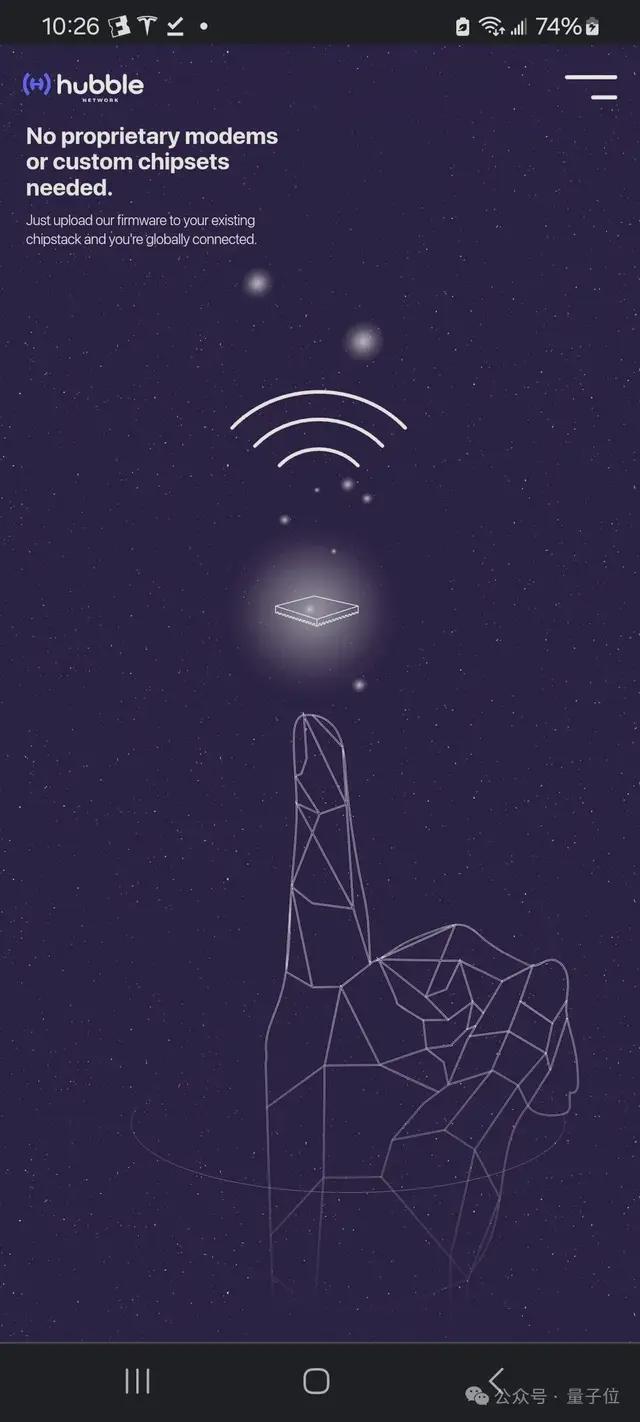Open the recent apps view
This screenshot has width=640, height=1422.
point(137,1381)
